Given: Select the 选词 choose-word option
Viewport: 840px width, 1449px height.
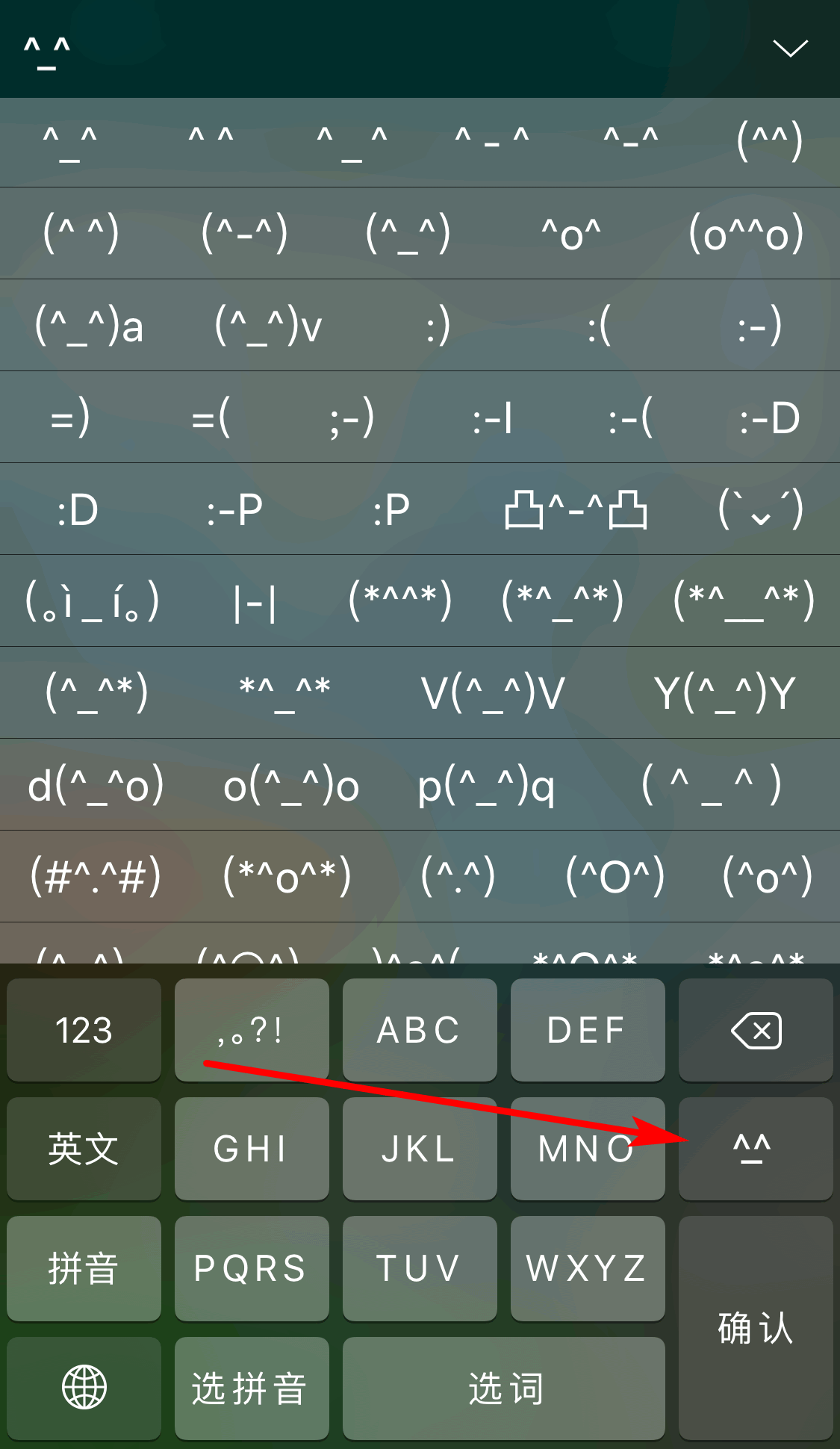Looking at the screenshot, I should pyautogui.click(x=504, y=1388).
